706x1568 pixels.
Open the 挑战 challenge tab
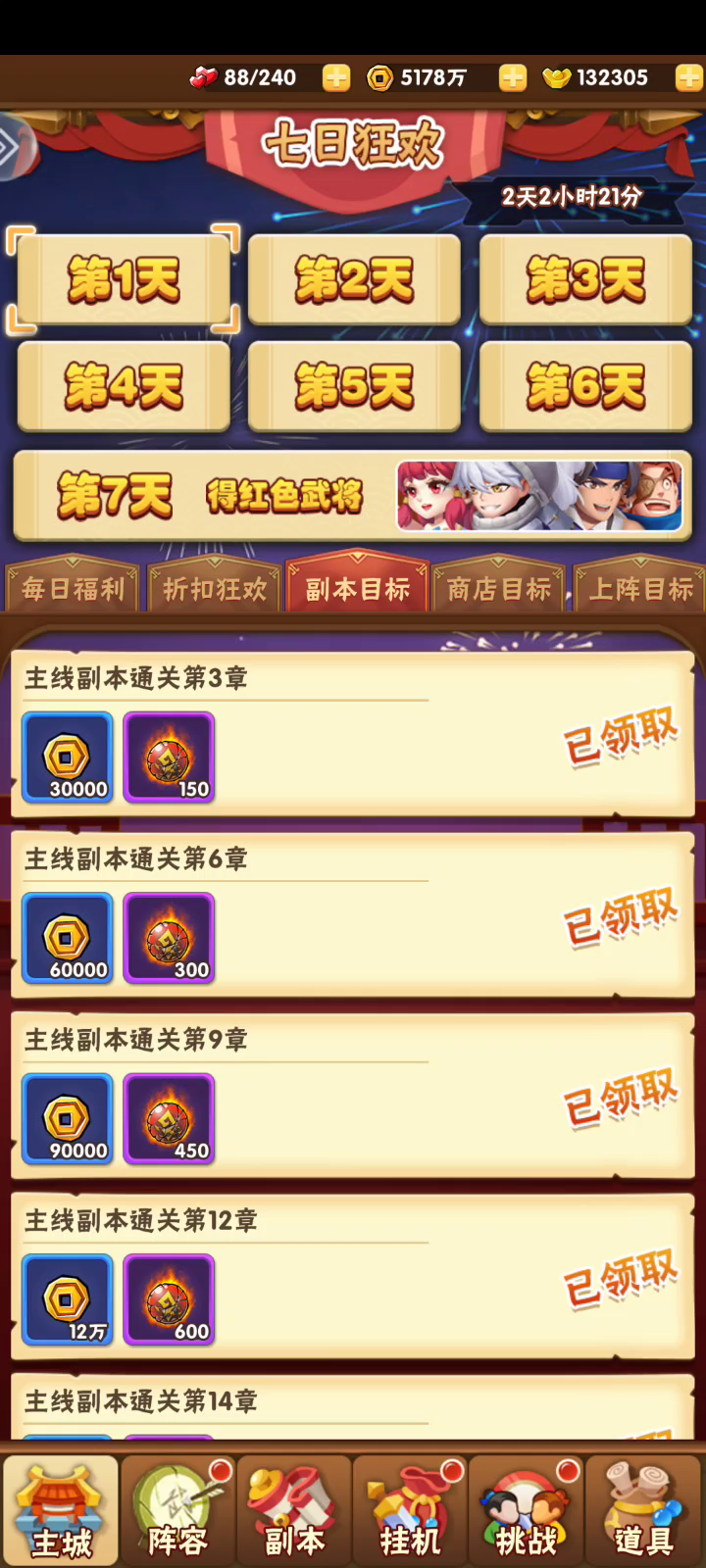526,1510
